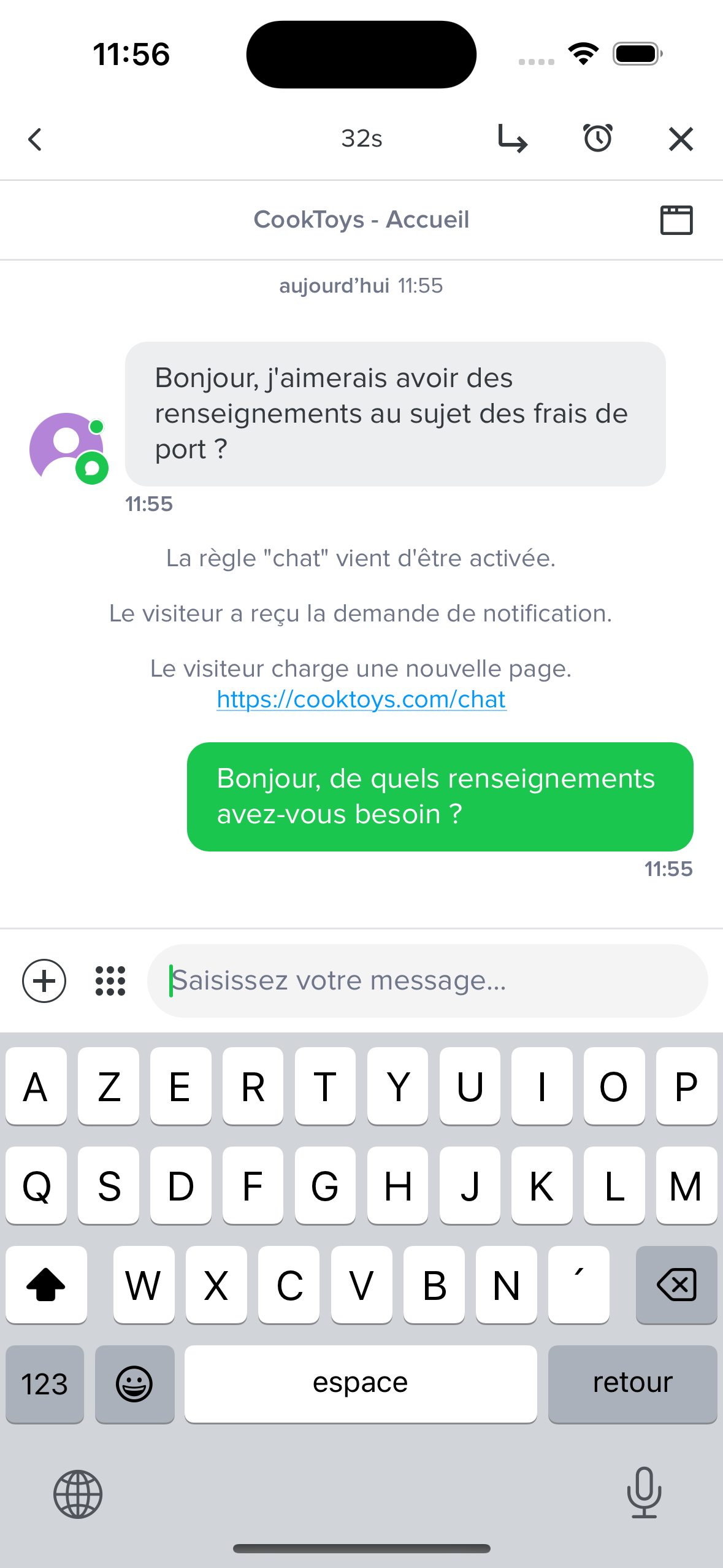723x1568 pixels.
Task: Open the emoji keyboard
Action: click(x=134, y=1383)
